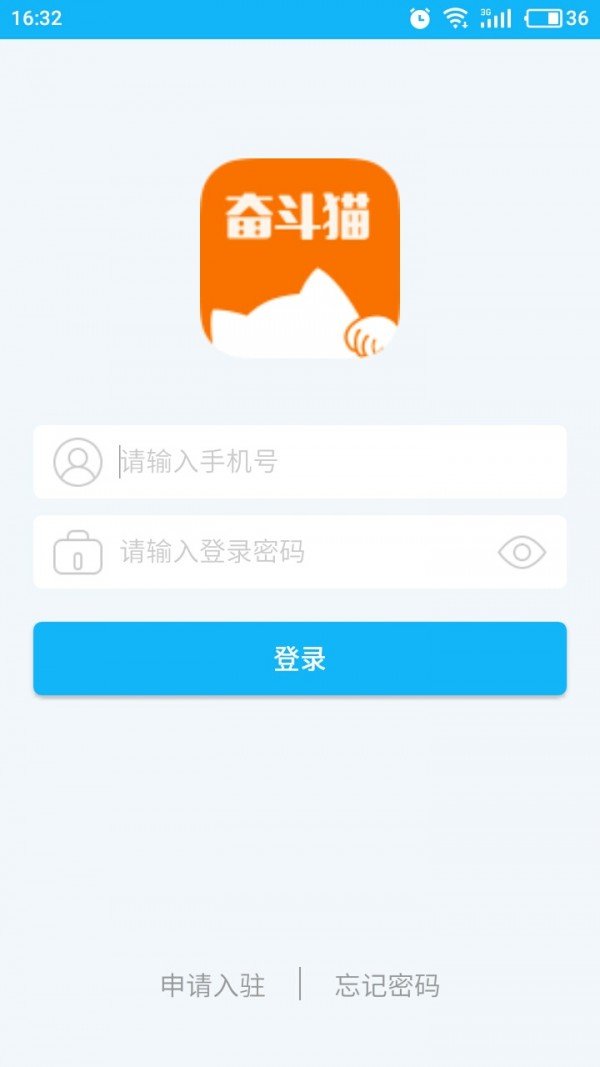Viewport: 600px width, 1067px height.
Task: Open the 忘记密码 forgot password link
Action: coord(387,985)
